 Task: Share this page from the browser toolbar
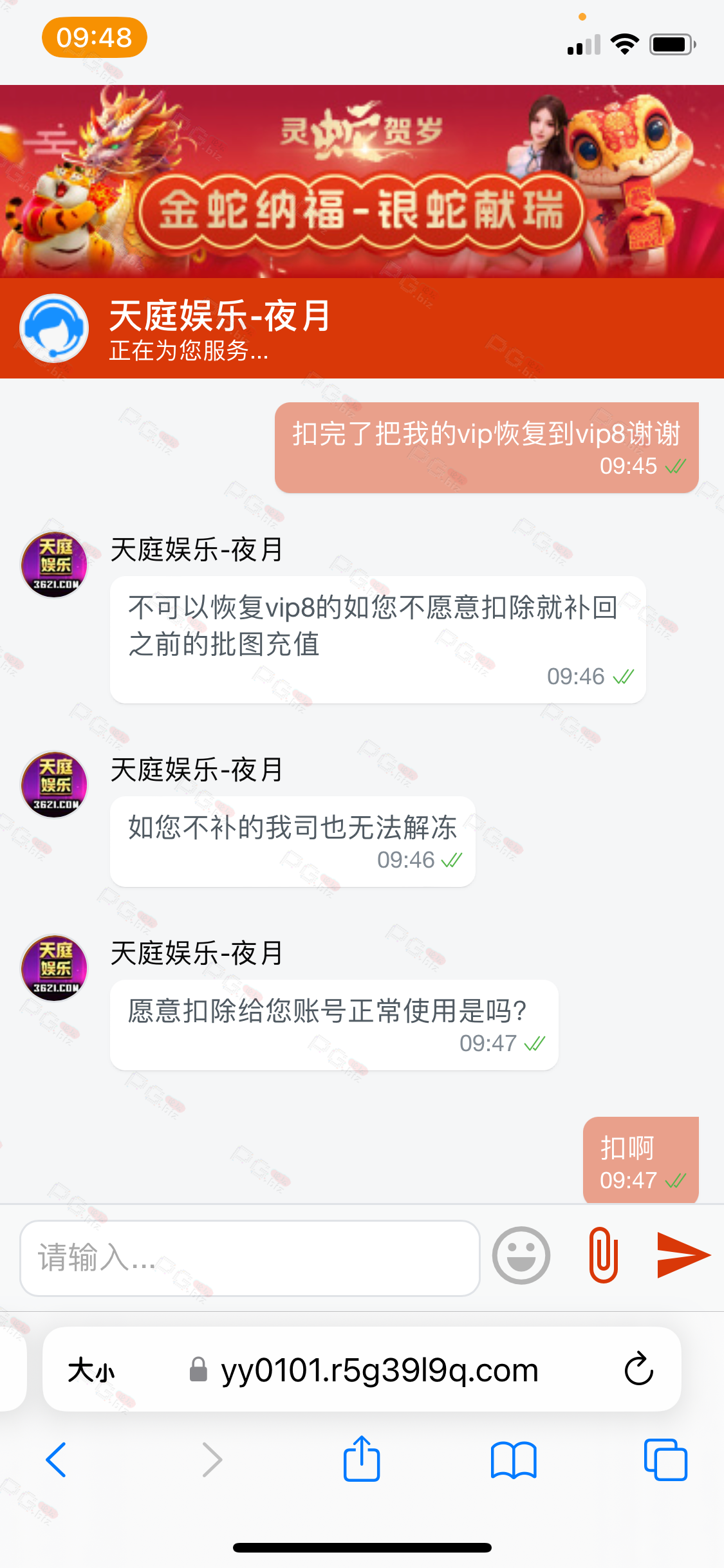click(x=362, y=1459)
